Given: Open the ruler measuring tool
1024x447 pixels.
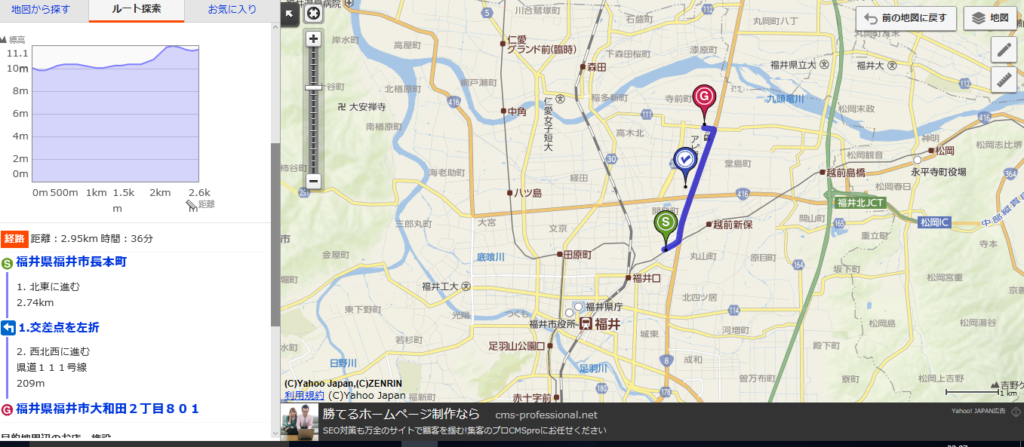Looking at the screenshot, I should pyautogui.click(x=1003, y=81).
